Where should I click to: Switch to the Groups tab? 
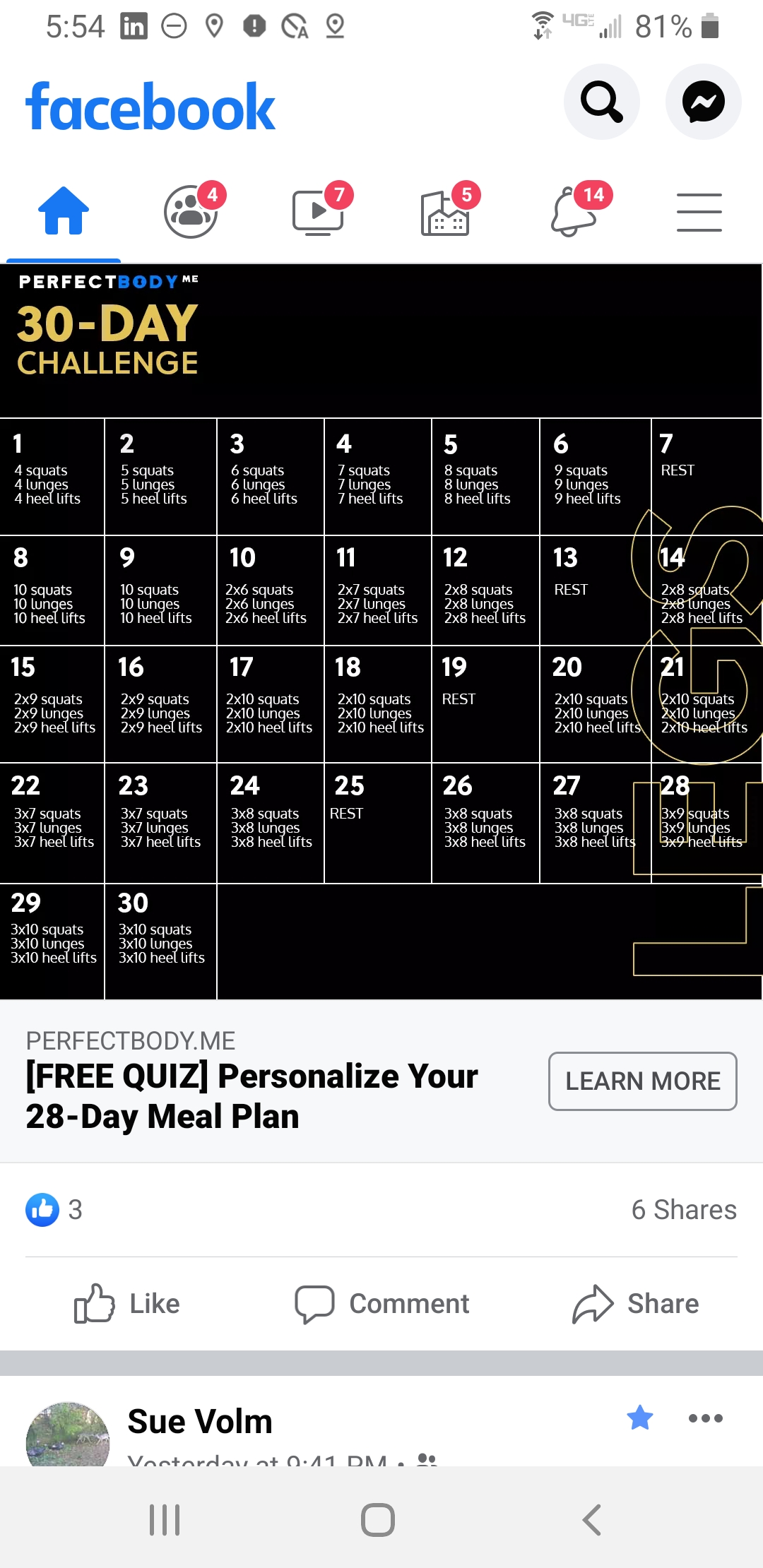pos(191,210)
